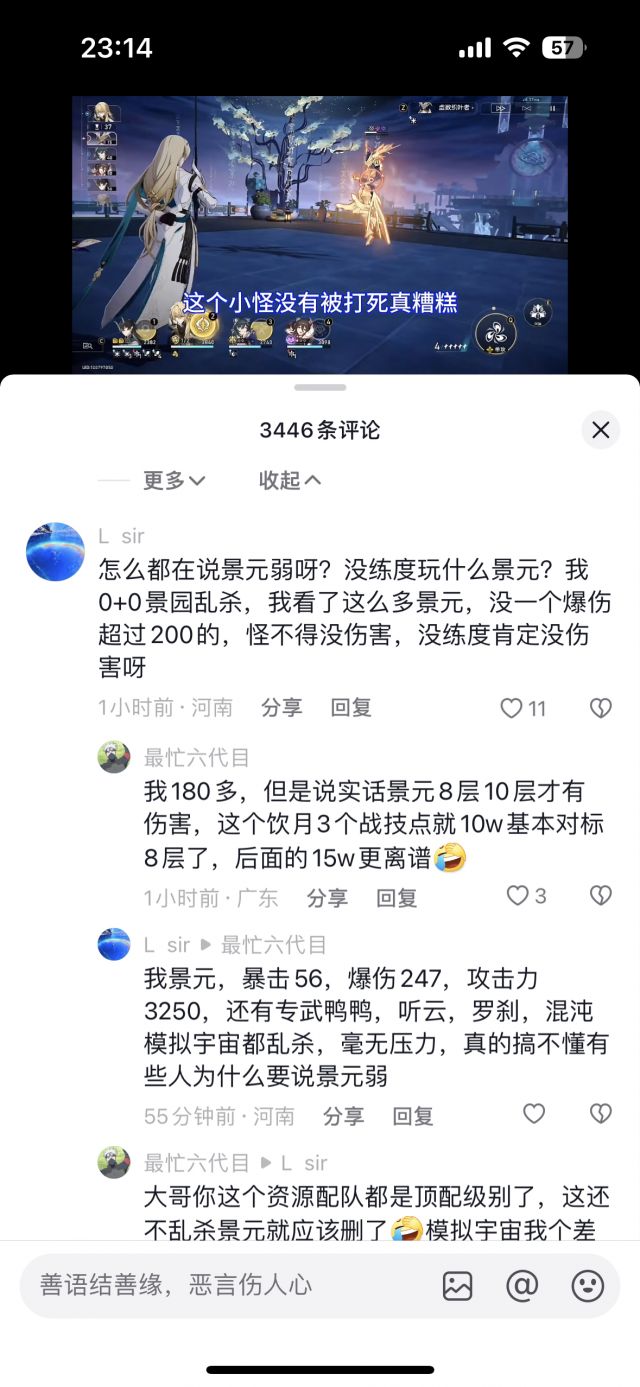Share the reply posted from 广东
Image resolution: width=640 pixels, height=1387 pixels.
click(327, 898)
